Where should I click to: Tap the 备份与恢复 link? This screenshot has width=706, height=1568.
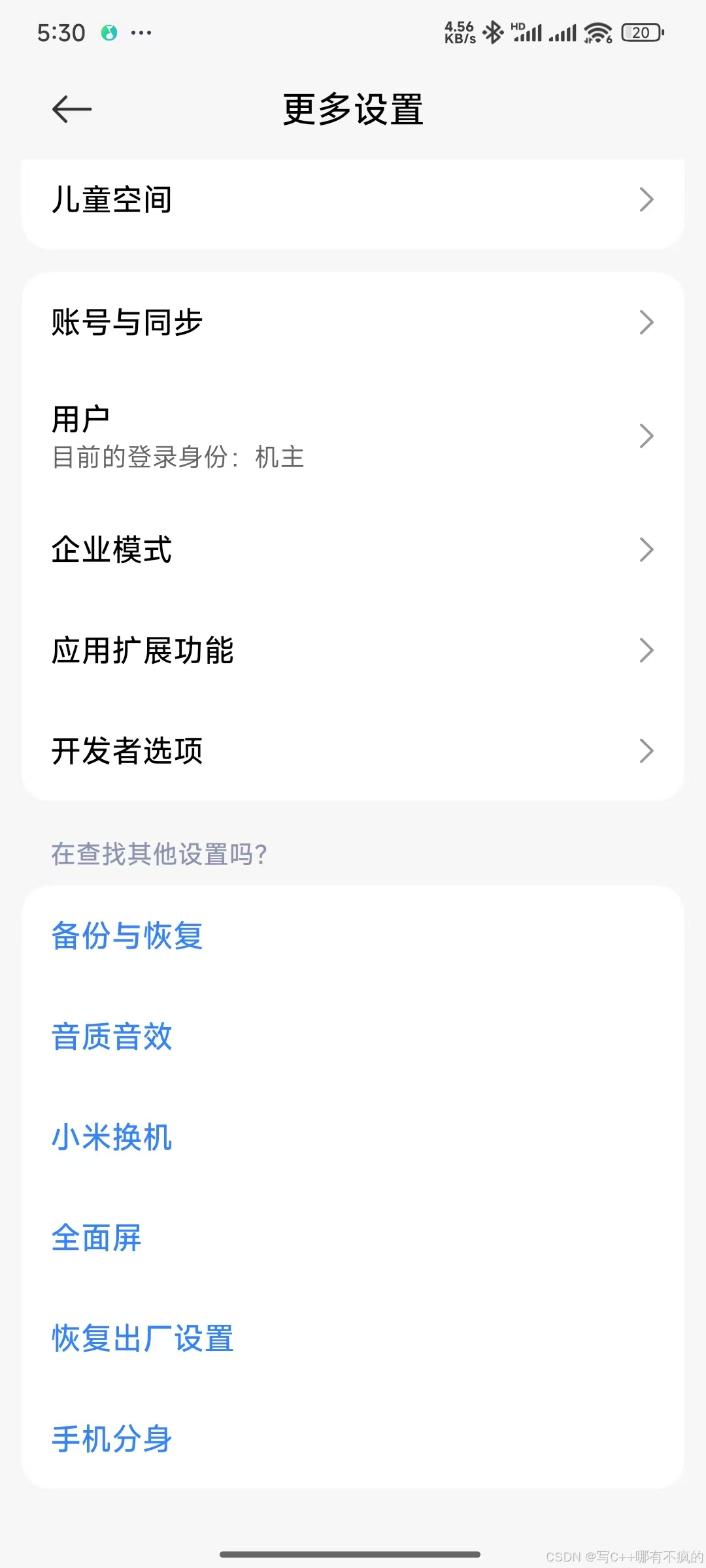tap(127, 936)
